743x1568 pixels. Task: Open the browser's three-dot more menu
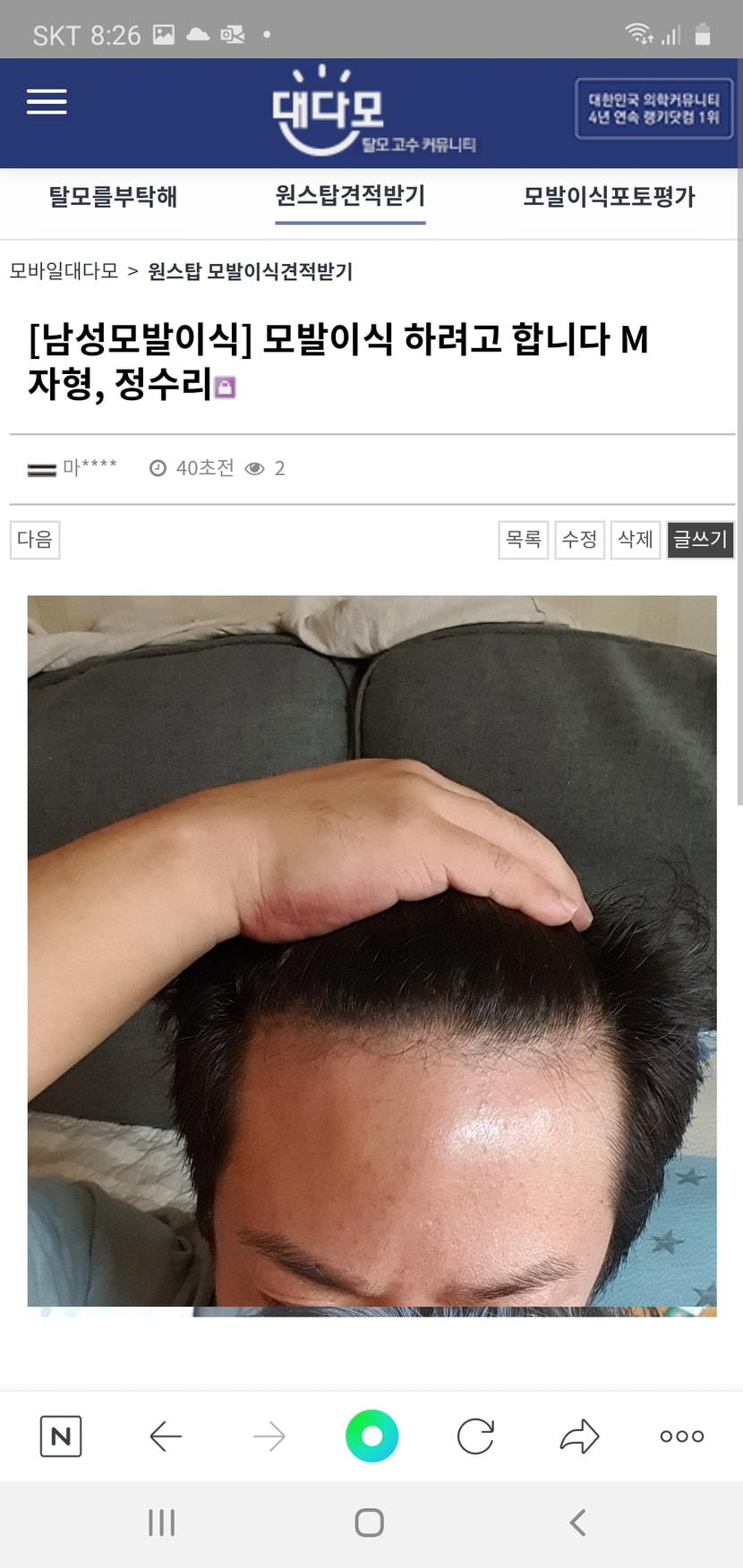tap(682, 1436)
